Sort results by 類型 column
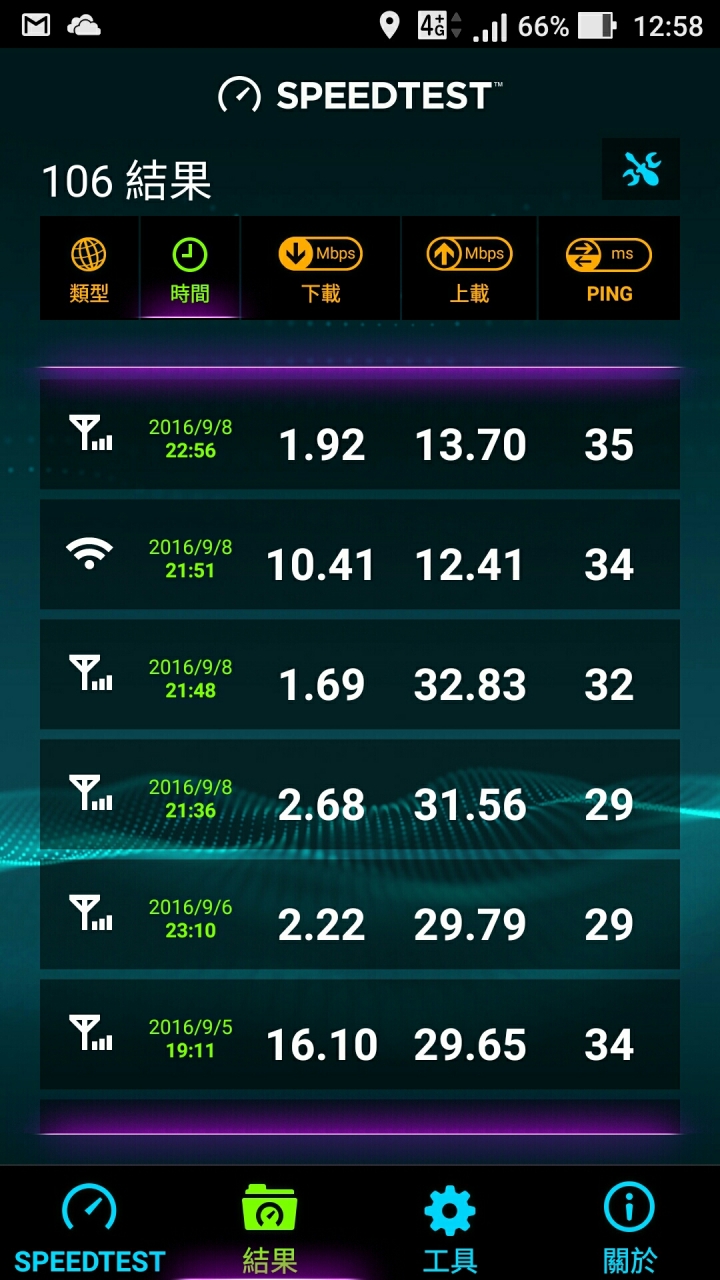Viewport: 720px width, 1280px height. click(x=89, y=268)
